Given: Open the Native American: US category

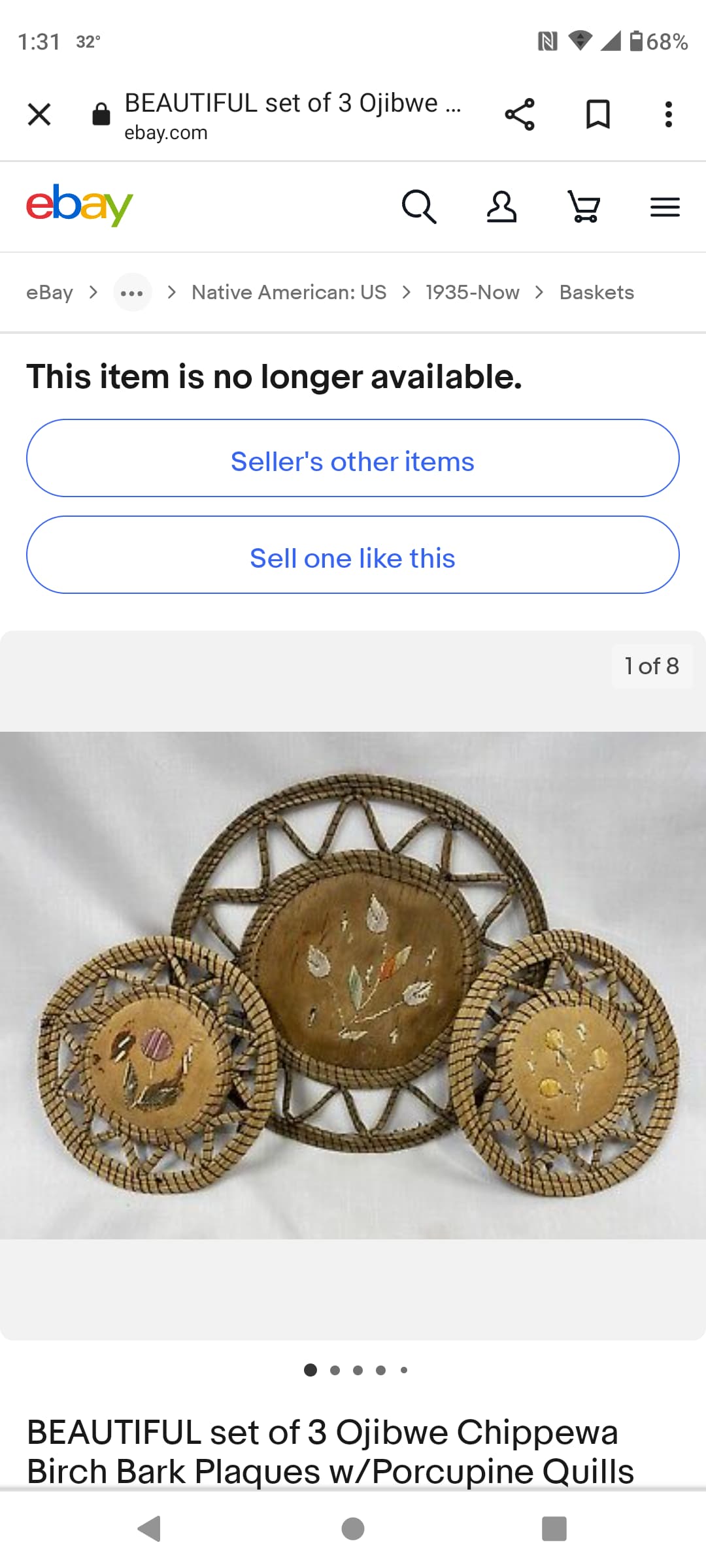Looking at the screenshot, I should (x=288, y=292).
